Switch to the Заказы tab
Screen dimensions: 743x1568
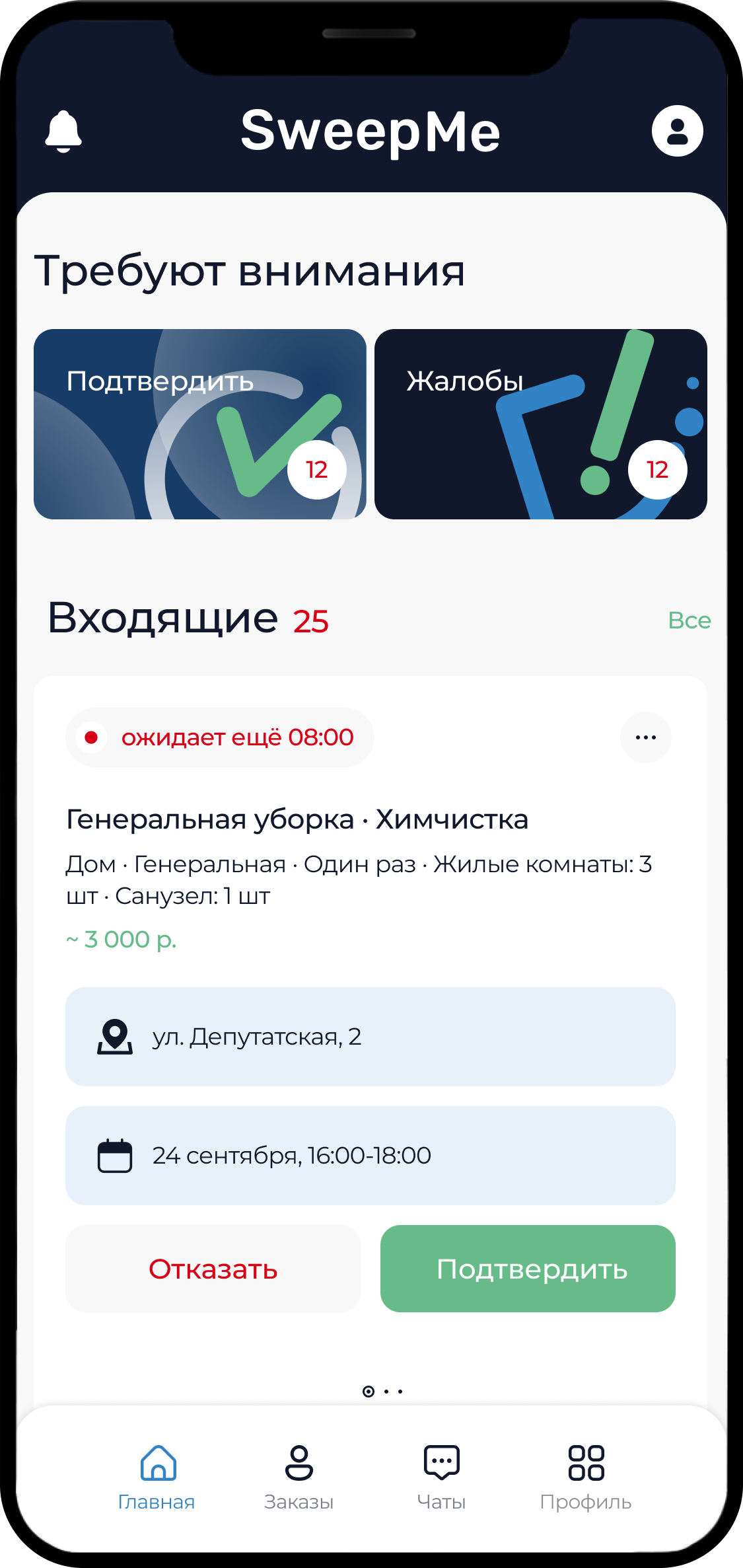(299, 1477)
